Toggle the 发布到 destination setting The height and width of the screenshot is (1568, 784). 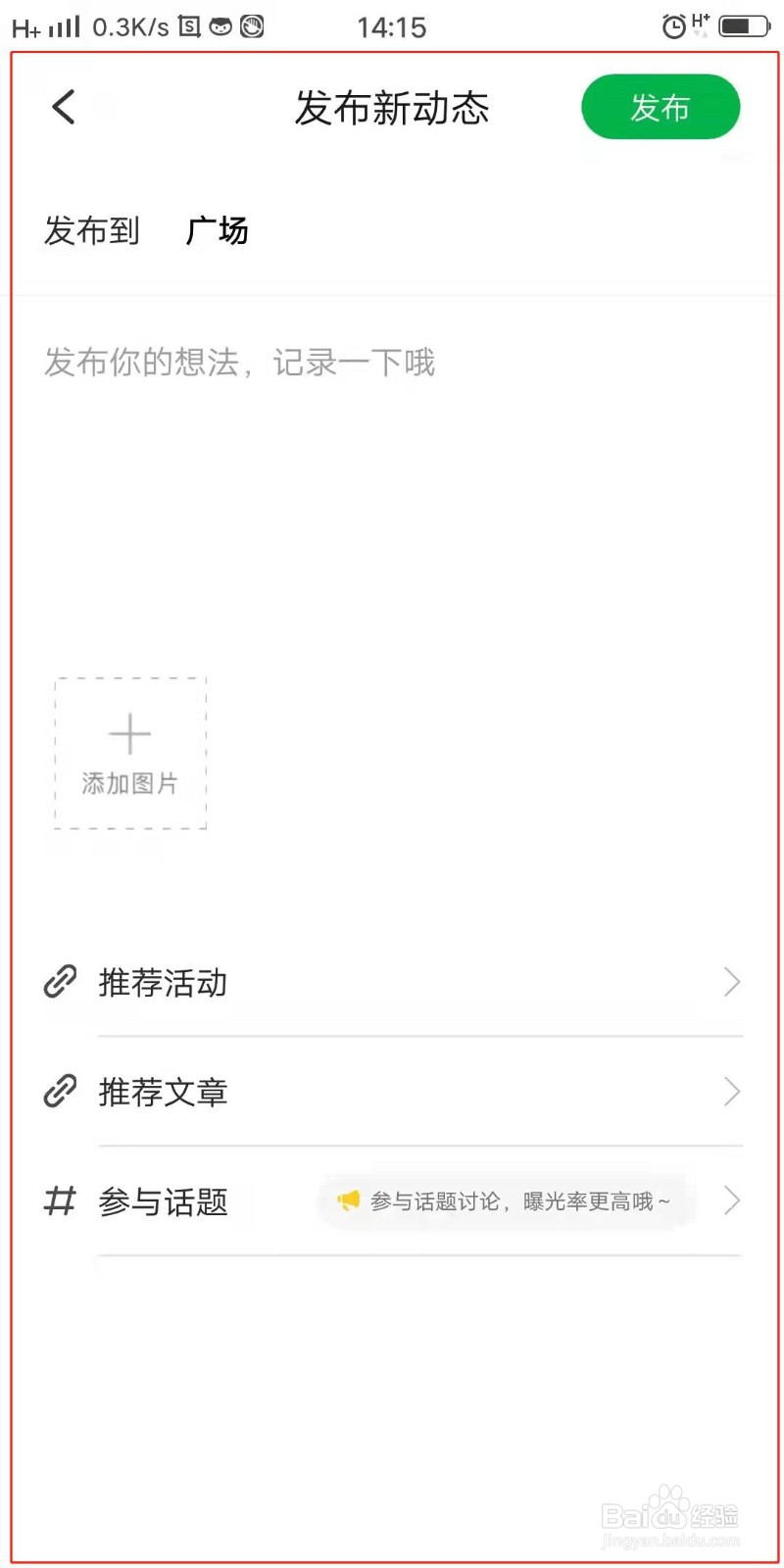coord(90,230)
